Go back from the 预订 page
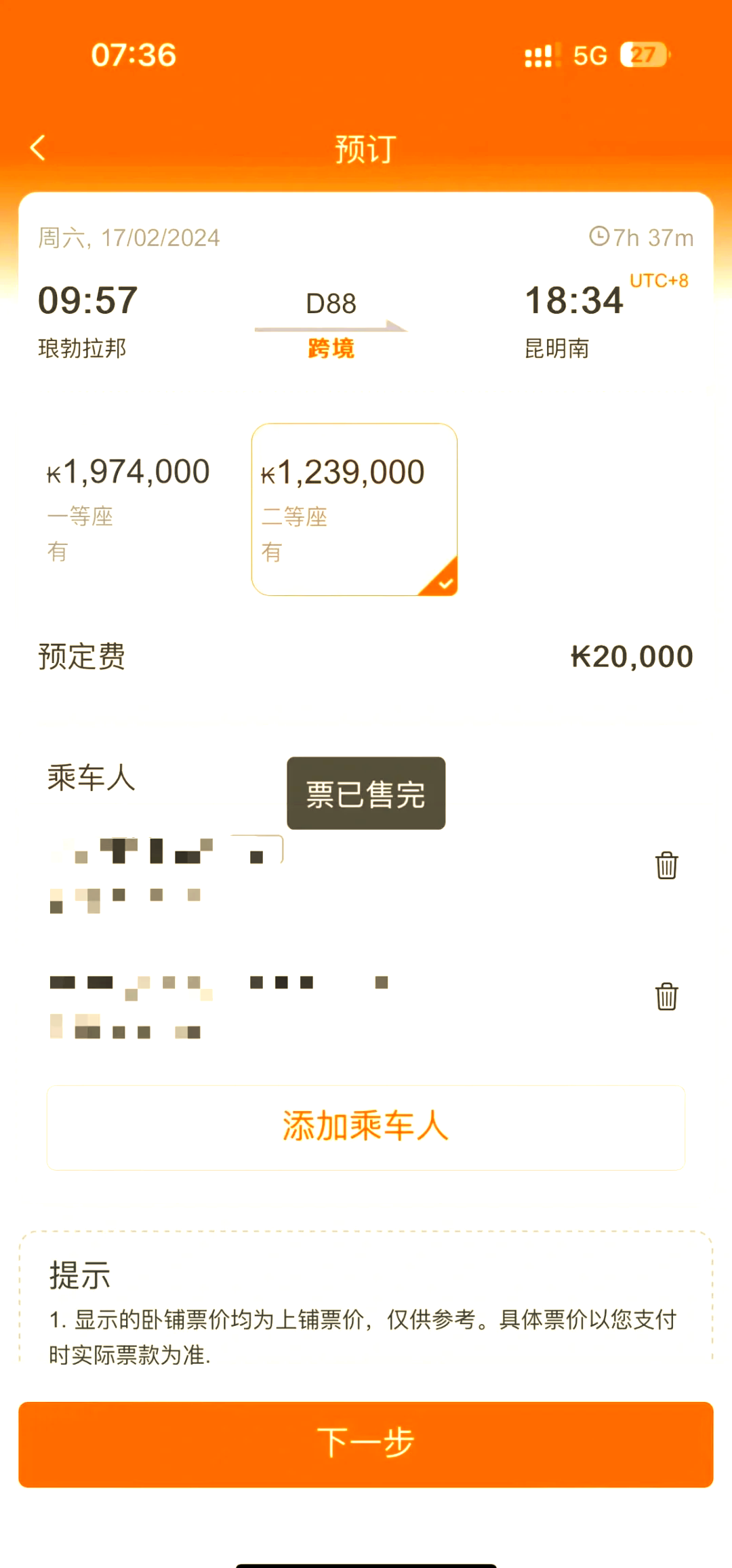732x1568 pixels. (38, 148)
